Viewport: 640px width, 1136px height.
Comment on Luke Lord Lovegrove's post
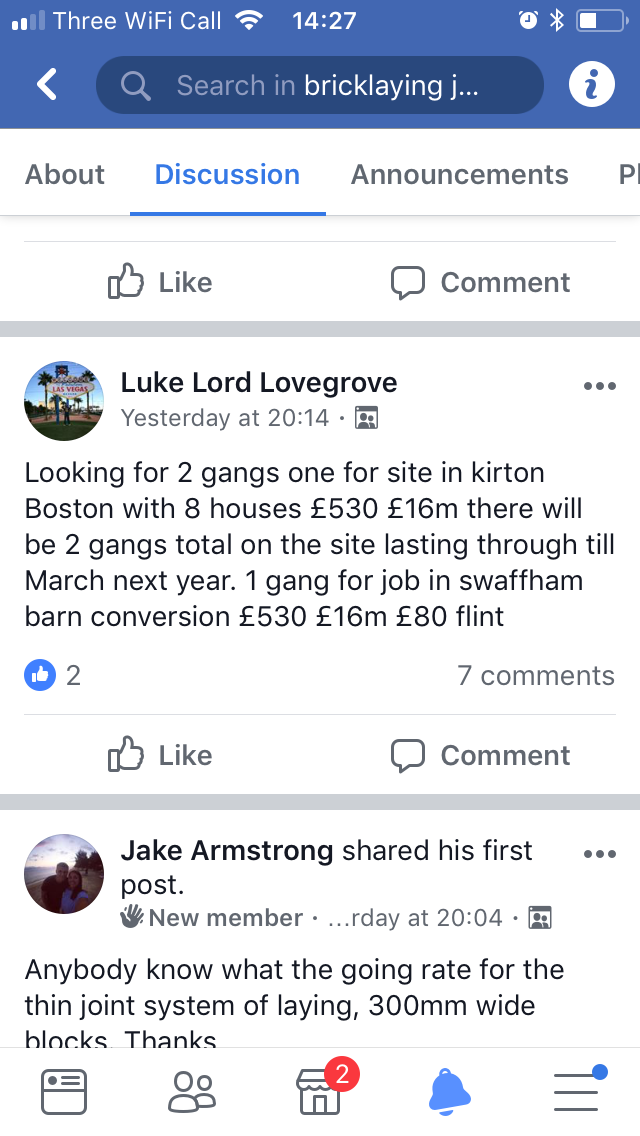[x=481, y=756]
